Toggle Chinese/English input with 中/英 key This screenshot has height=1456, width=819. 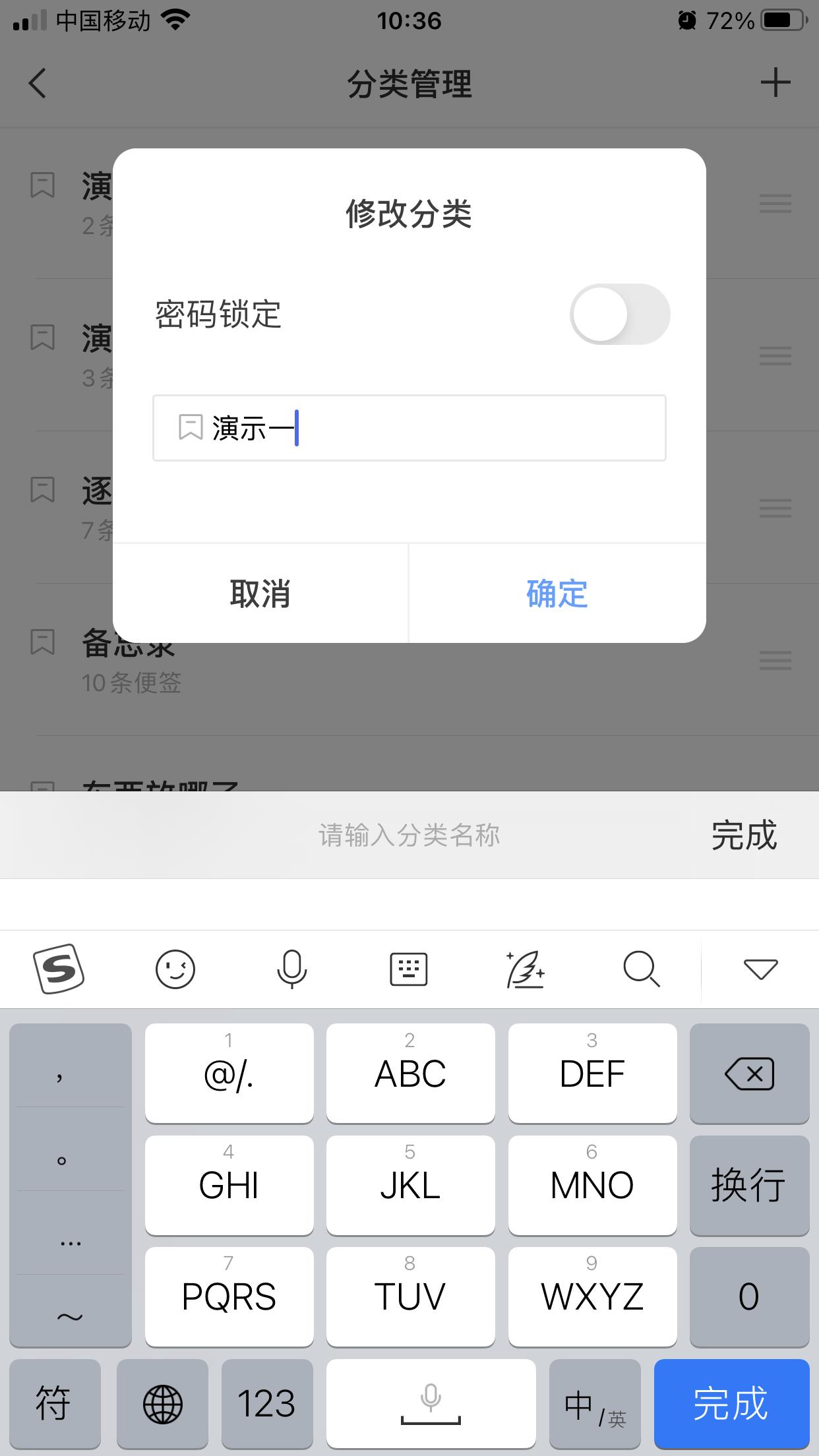pyautogui.click(x=595, y=1402)
